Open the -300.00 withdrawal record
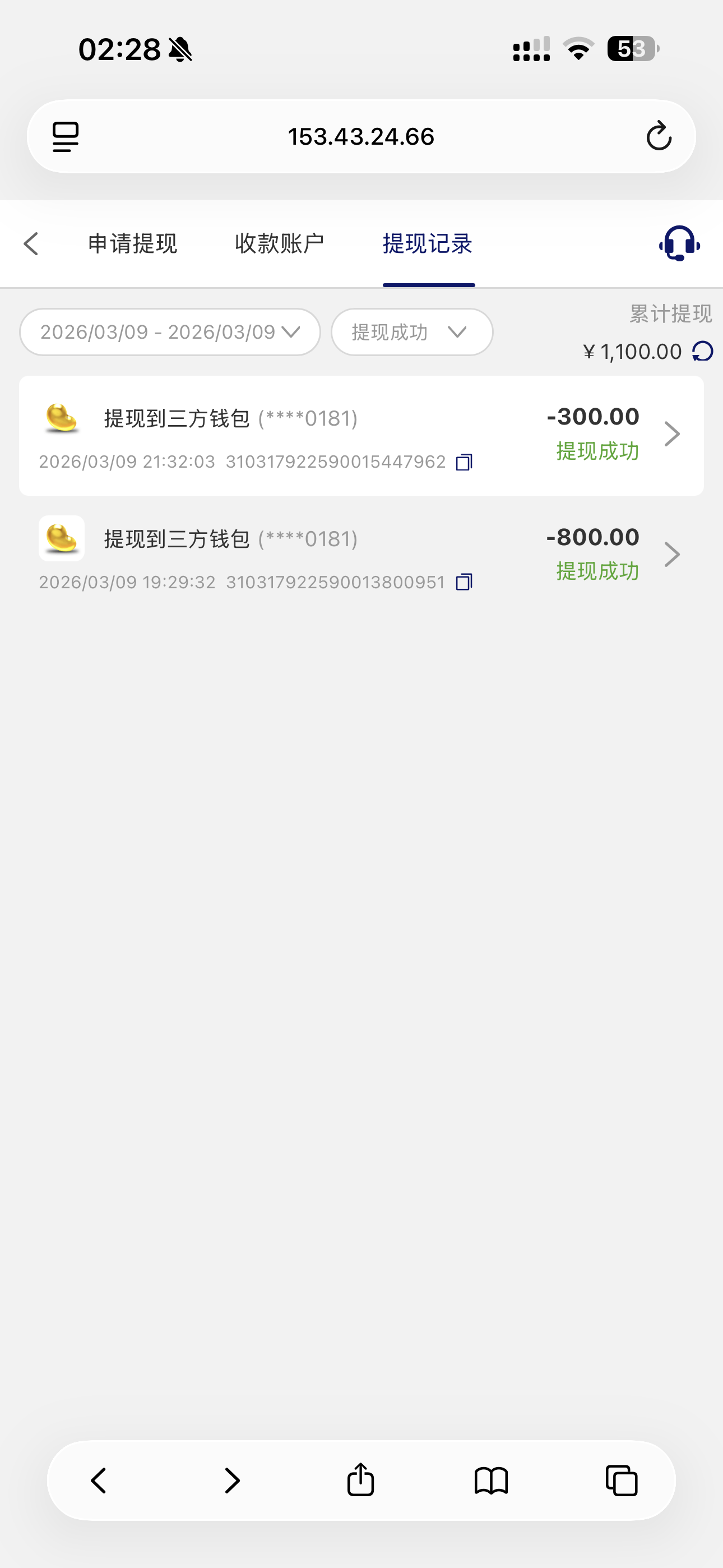723x1568 pixels. click(361, 435)
